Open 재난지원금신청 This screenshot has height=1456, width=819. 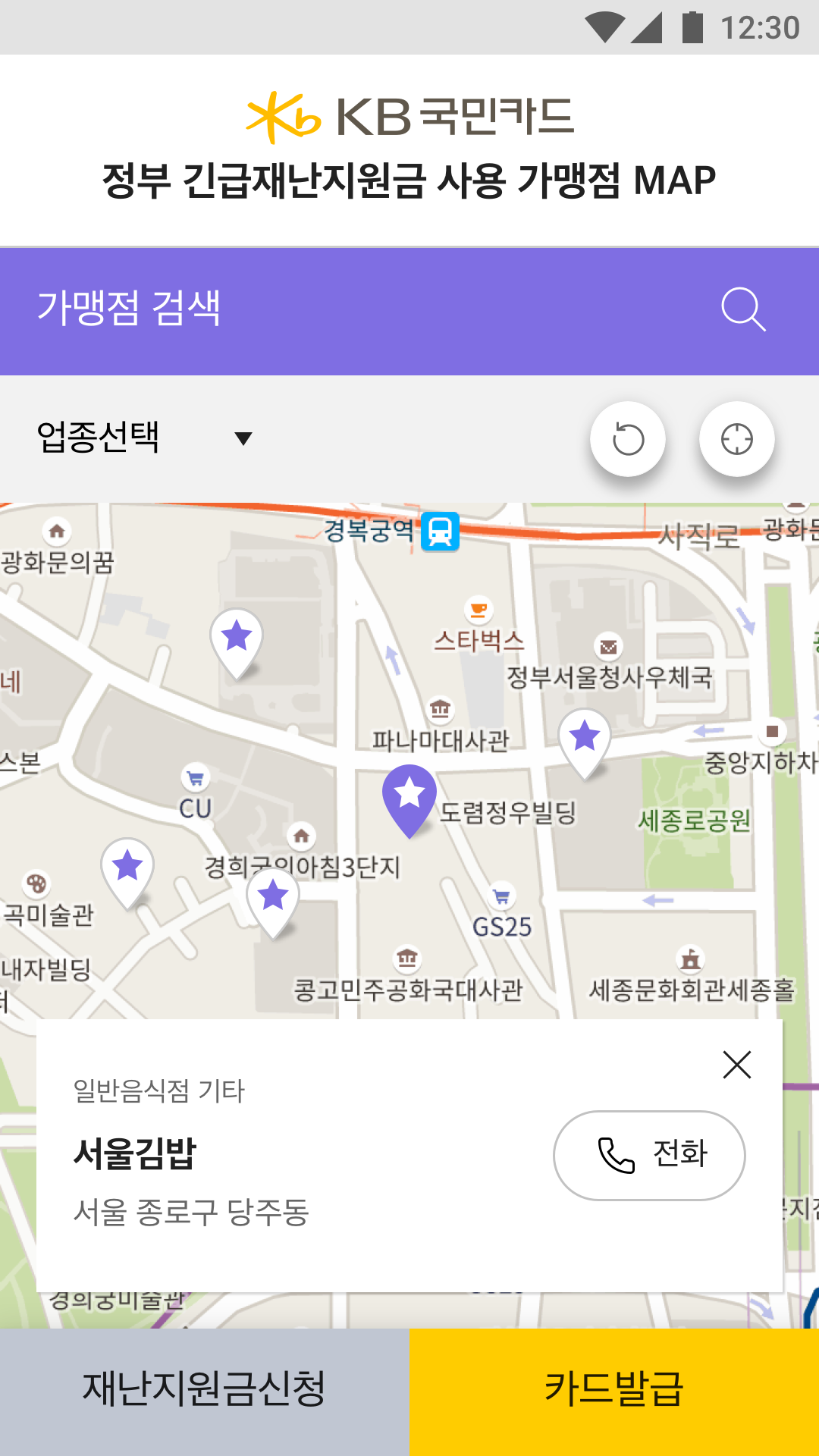pyautogui.click(x=205, y=1392)
